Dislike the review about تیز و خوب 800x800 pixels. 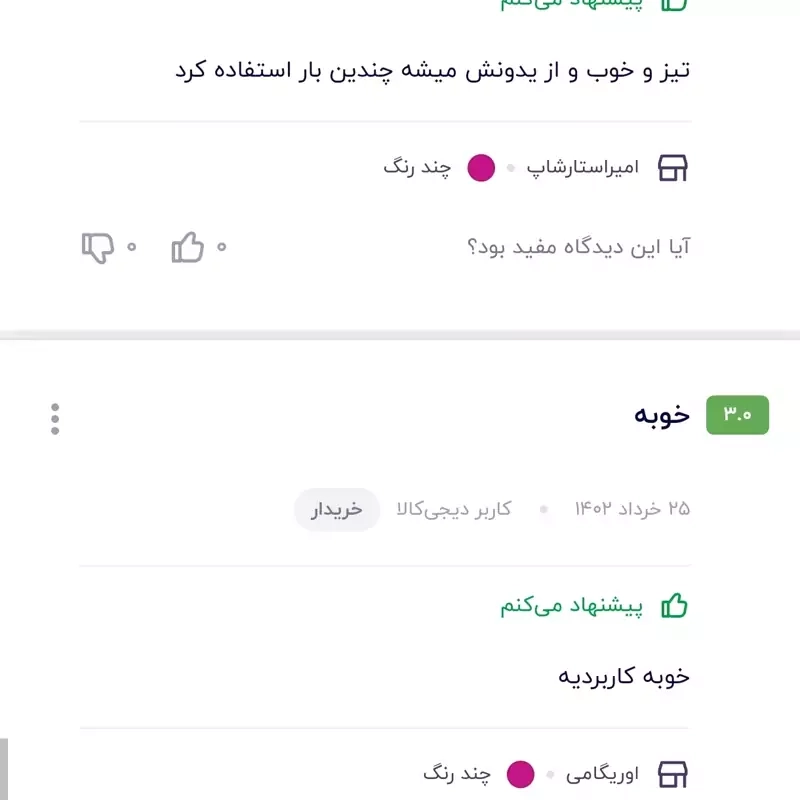point(98,247)
